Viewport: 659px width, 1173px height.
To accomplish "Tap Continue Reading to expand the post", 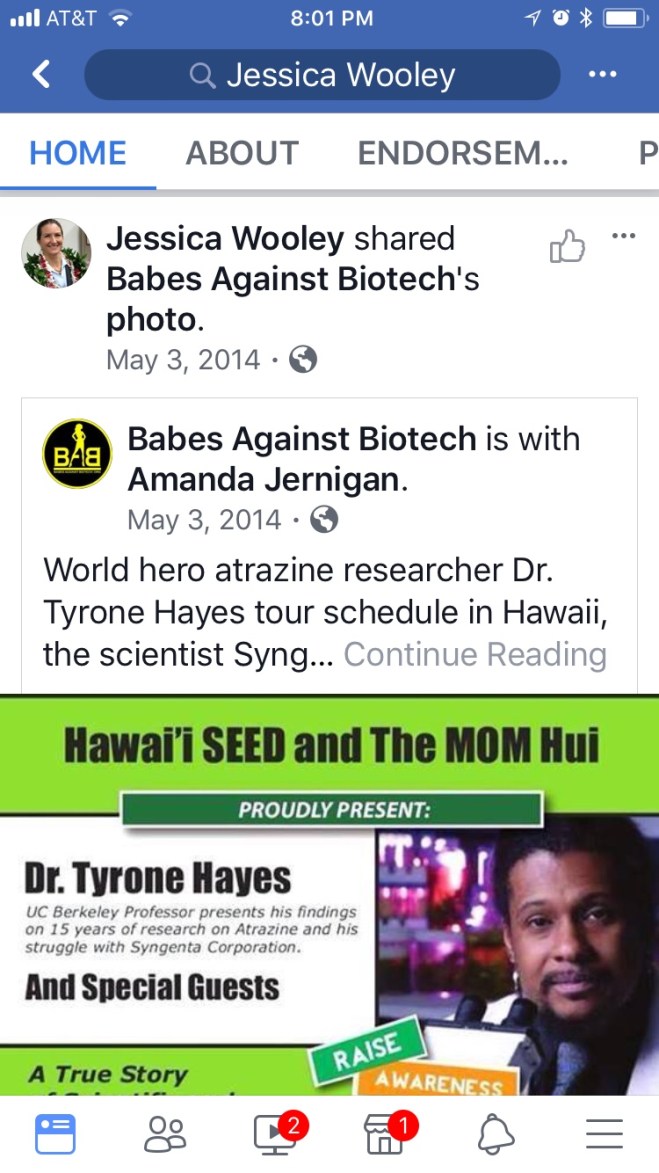I will [475, 654].
